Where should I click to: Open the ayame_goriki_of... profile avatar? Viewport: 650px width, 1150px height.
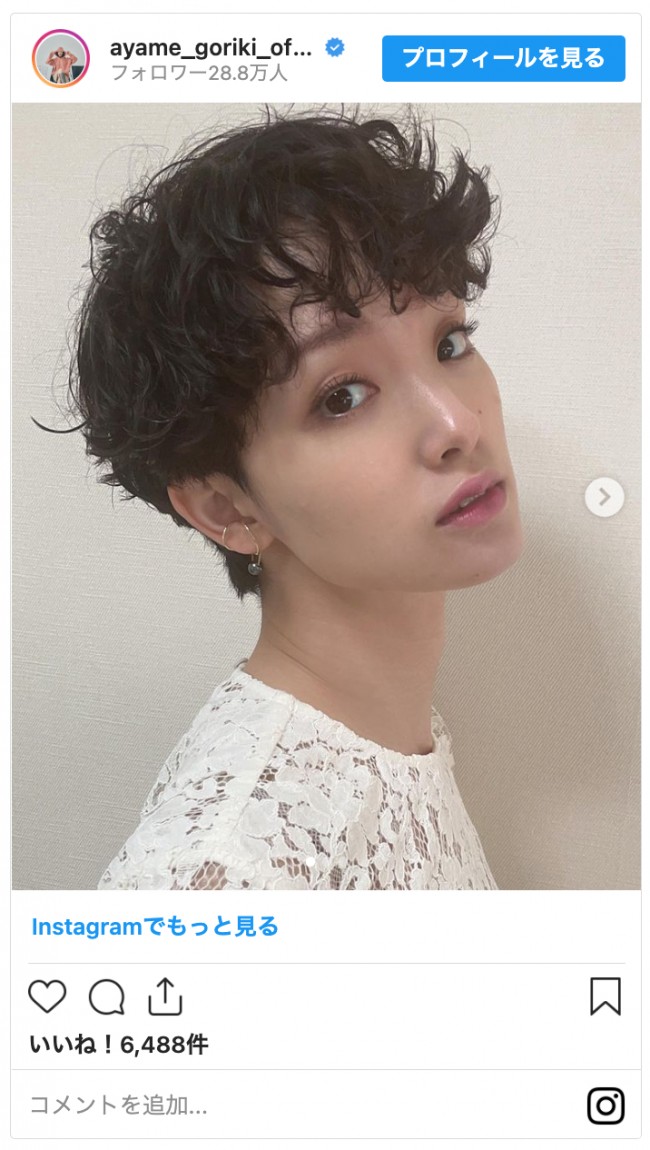61,58
